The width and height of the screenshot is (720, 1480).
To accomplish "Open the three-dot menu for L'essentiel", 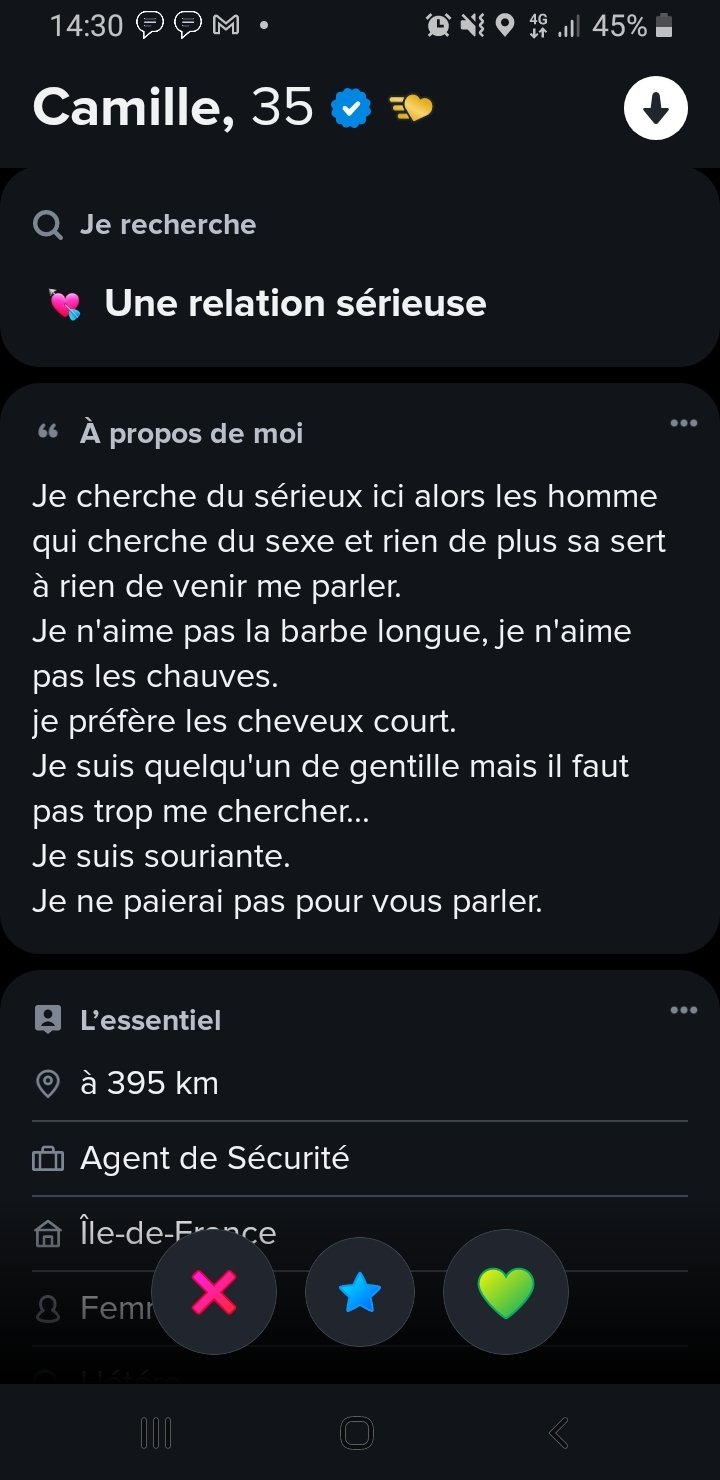I will tap(684, 1010).
